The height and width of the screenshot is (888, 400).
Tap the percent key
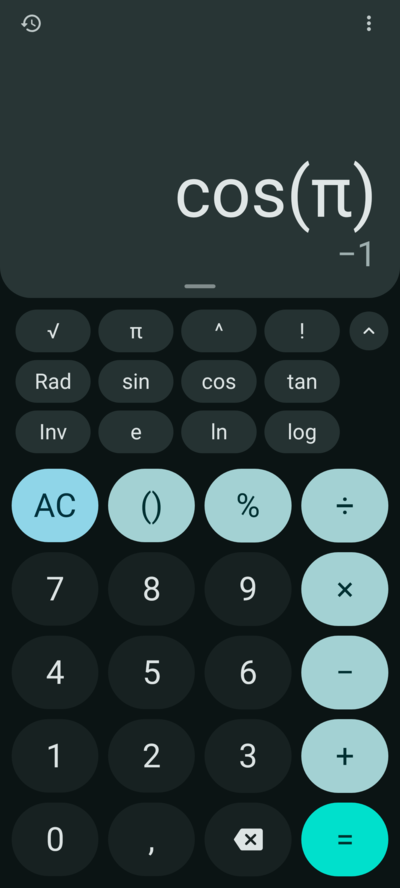[248, 506]
